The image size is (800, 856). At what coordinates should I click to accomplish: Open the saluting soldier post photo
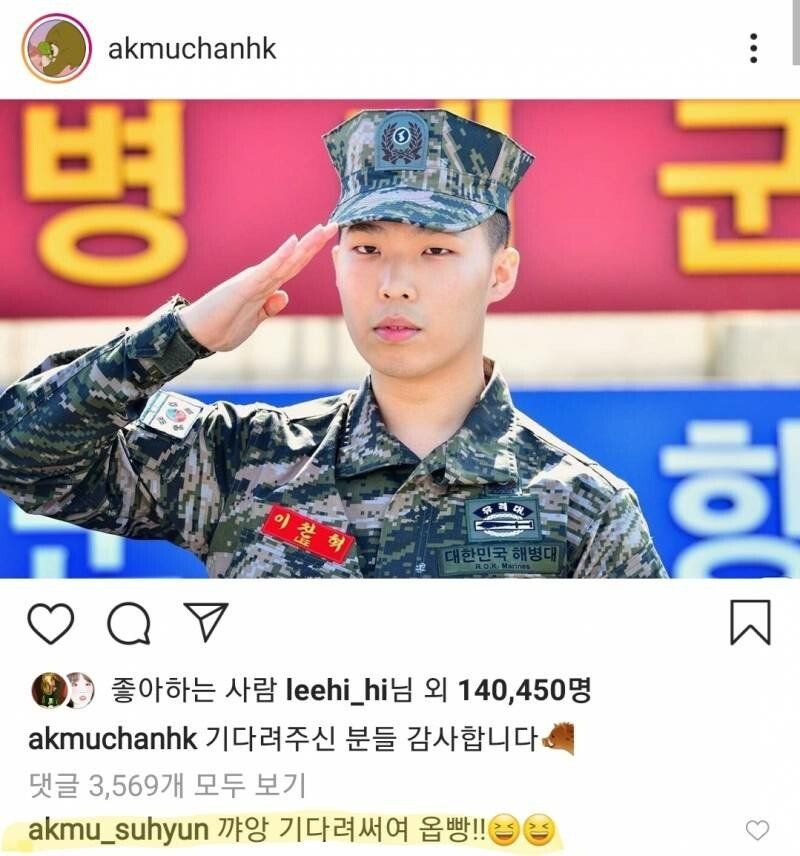pyautogui.click(x=400, y=338)
